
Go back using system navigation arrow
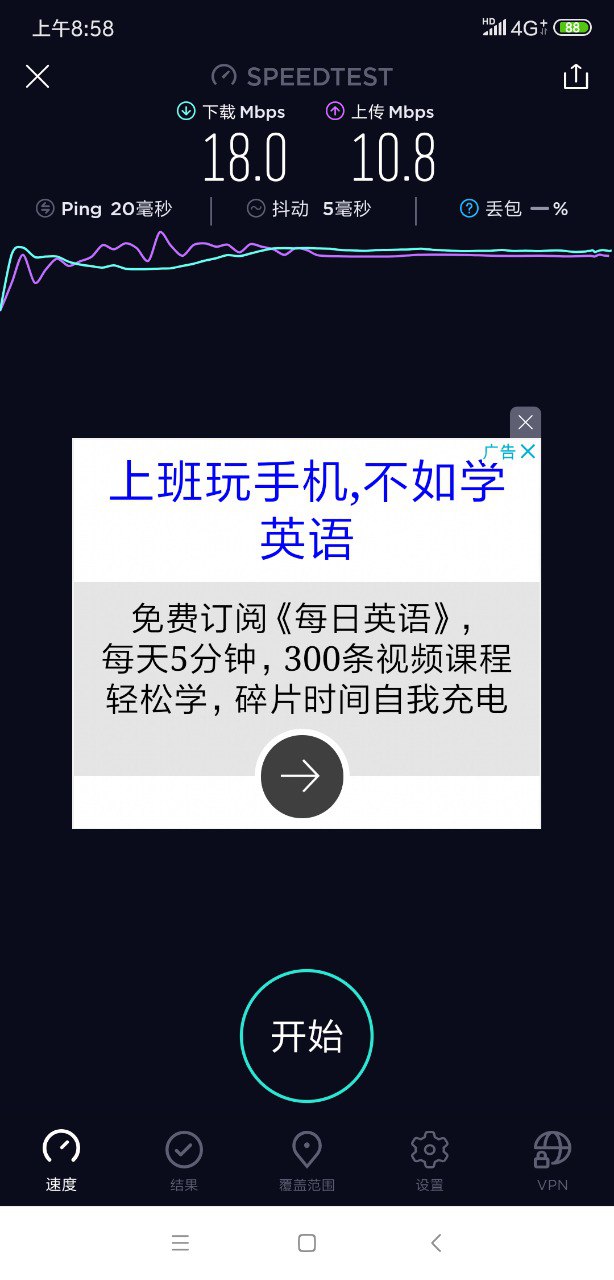pos(436,1243)
